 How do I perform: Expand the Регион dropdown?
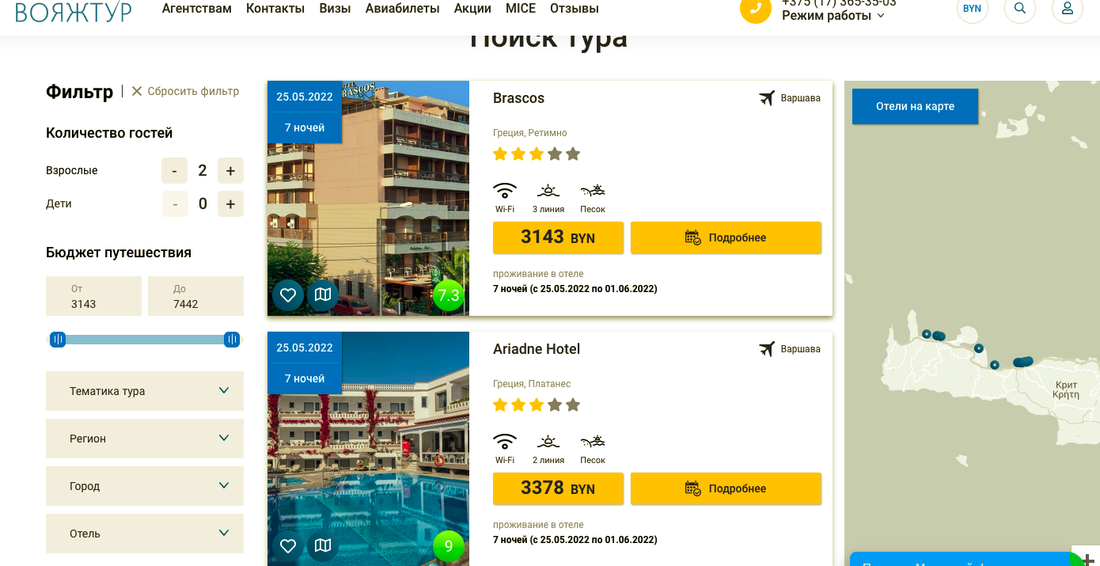click(145, 438)
